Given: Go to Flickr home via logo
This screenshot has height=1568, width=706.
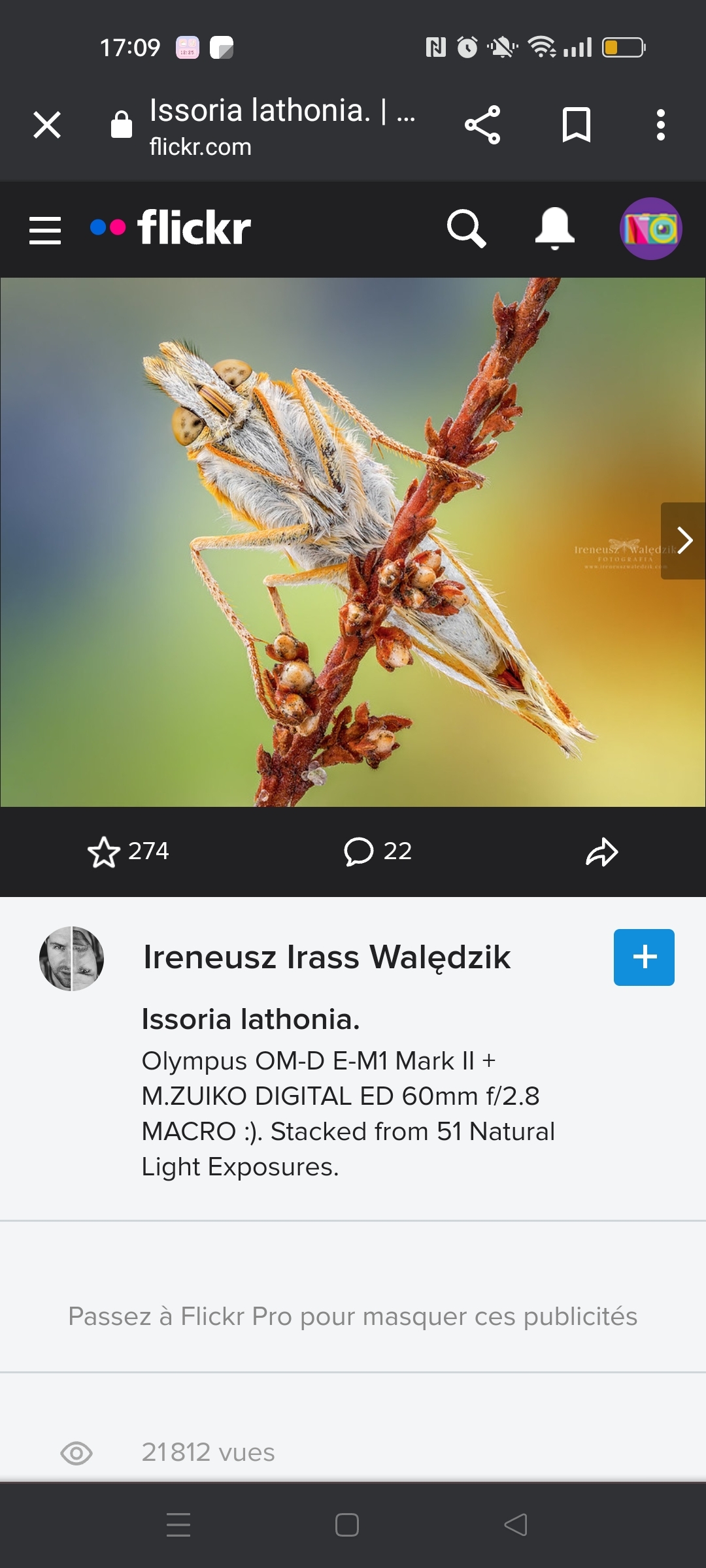Looking at the screenshot, I should pyautogui.click(x=171, y=228).
